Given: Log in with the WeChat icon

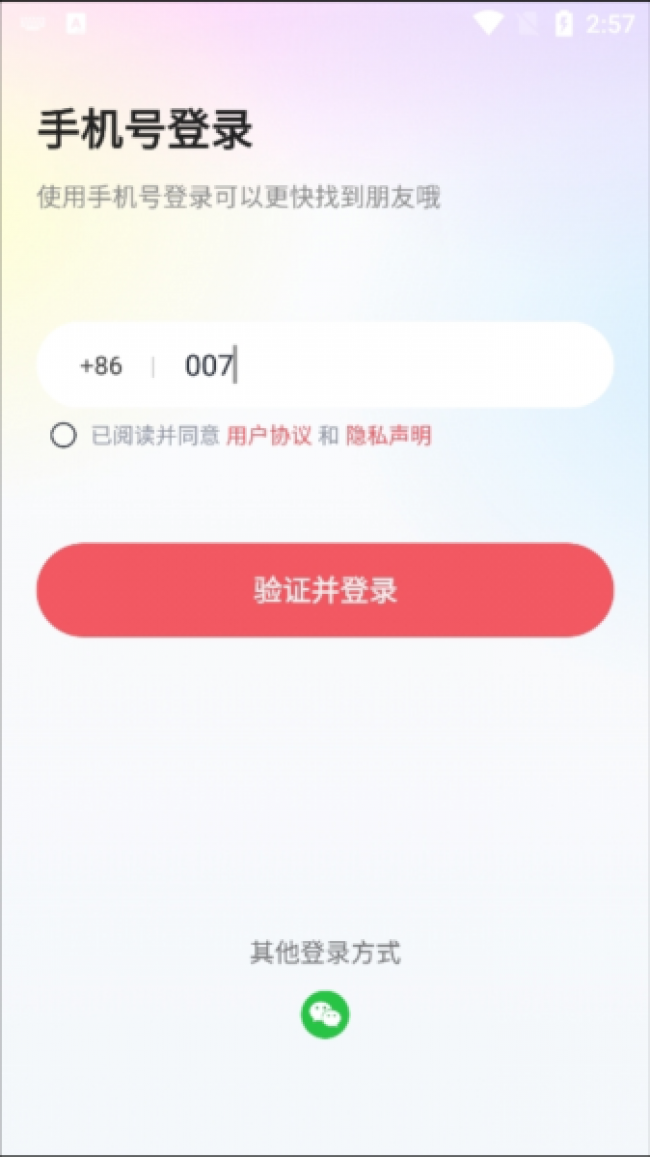Looking at the screenshot, I should 325,1015.
